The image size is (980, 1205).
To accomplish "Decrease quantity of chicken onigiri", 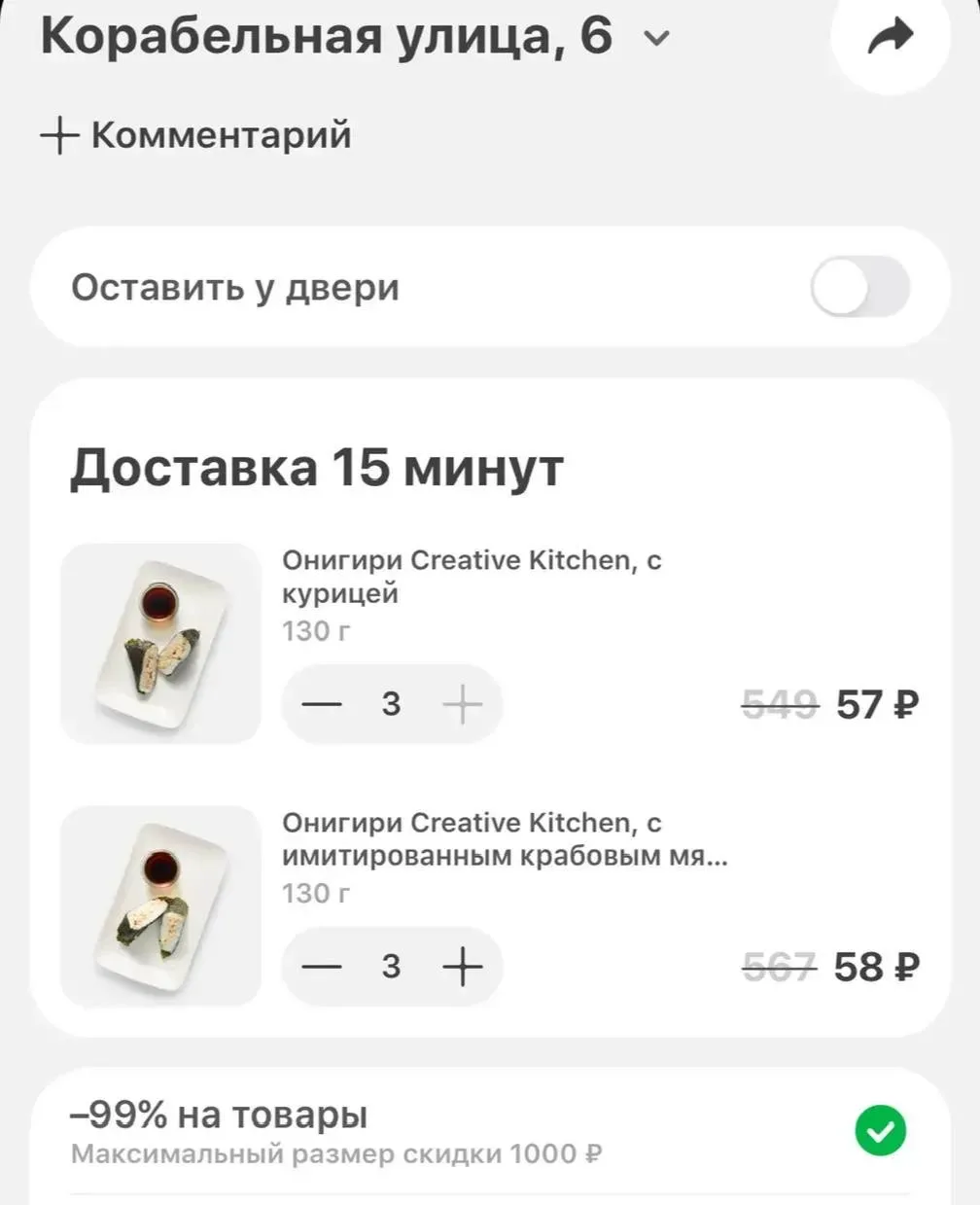I will pos(322,703).
